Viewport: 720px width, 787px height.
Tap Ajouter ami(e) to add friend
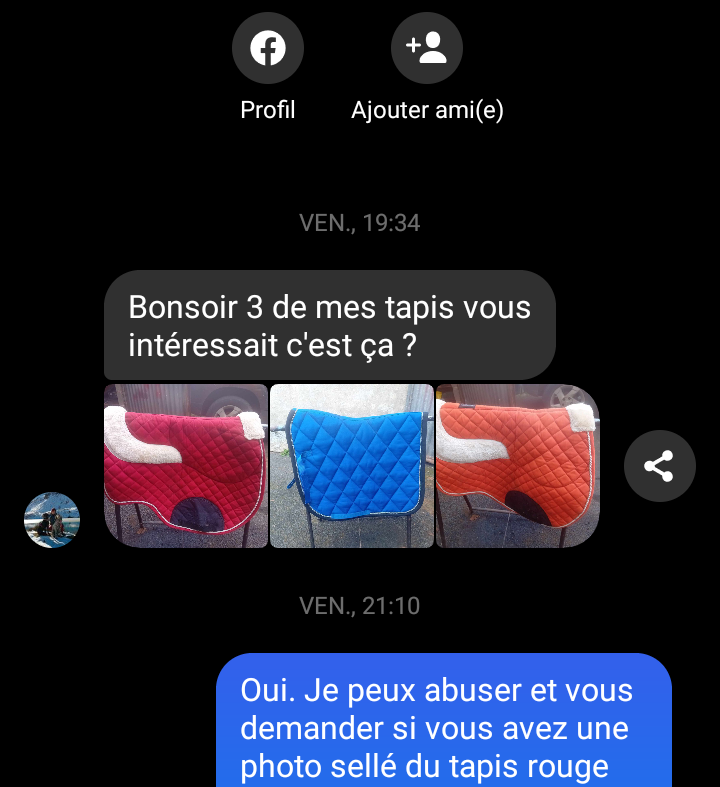(x=427, y=48)
